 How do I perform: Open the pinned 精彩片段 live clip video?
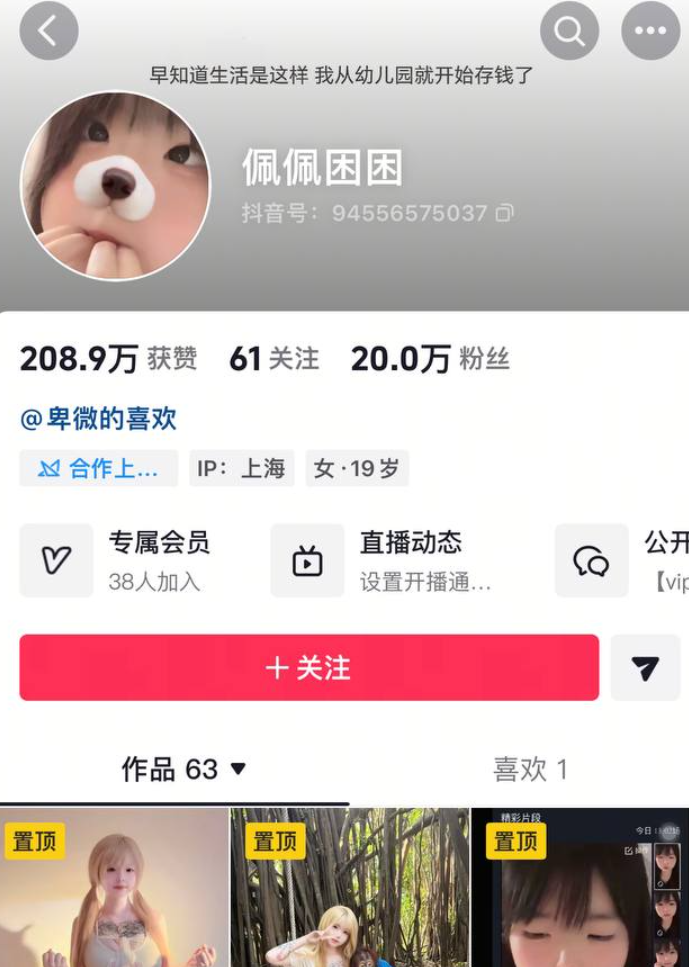pyautogui.click(x=580, y=890)
